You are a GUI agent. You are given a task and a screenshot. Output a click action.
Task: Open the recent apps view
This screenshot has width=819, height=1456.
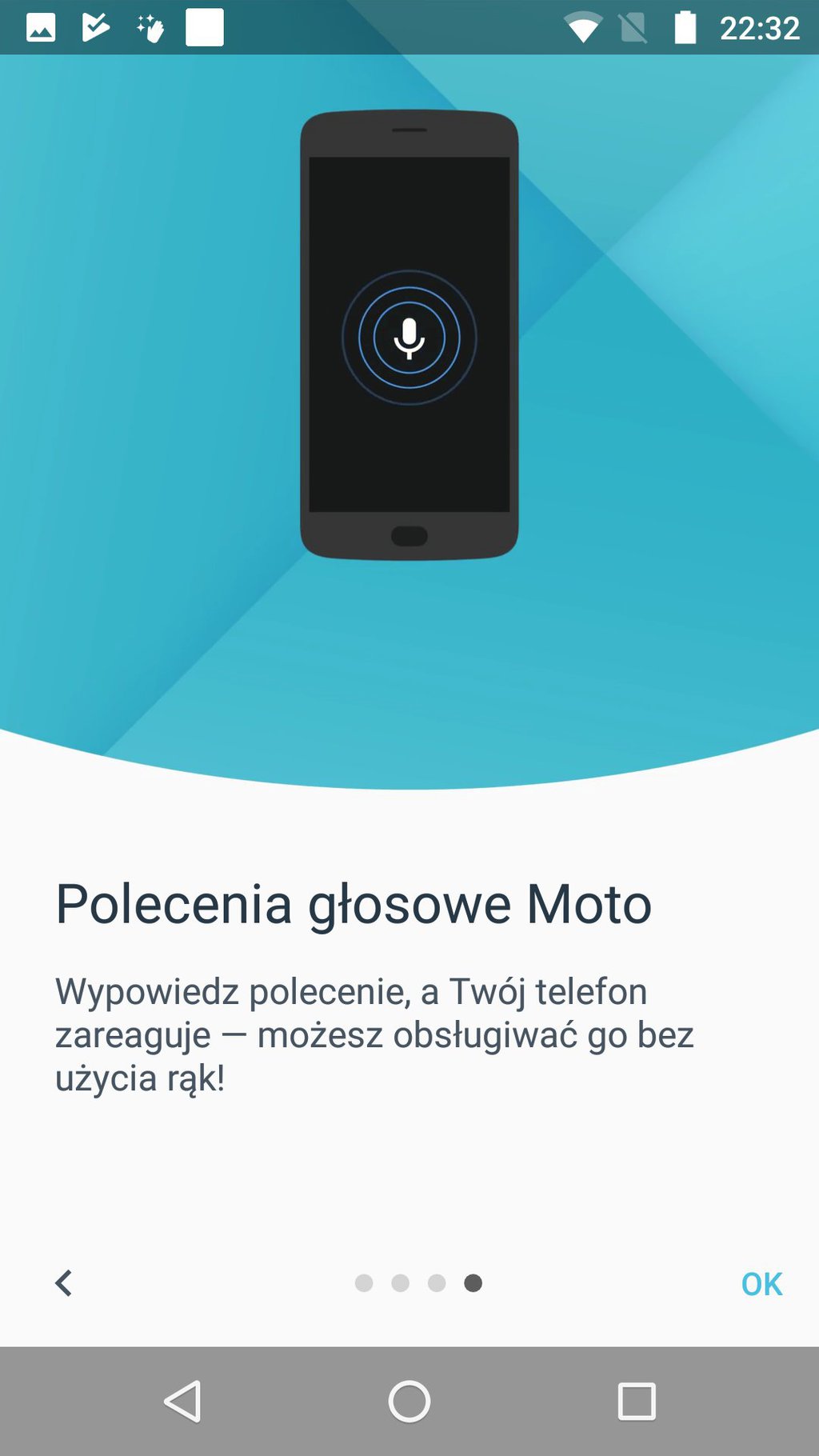pyautogui.click(x=637, y=1402)
